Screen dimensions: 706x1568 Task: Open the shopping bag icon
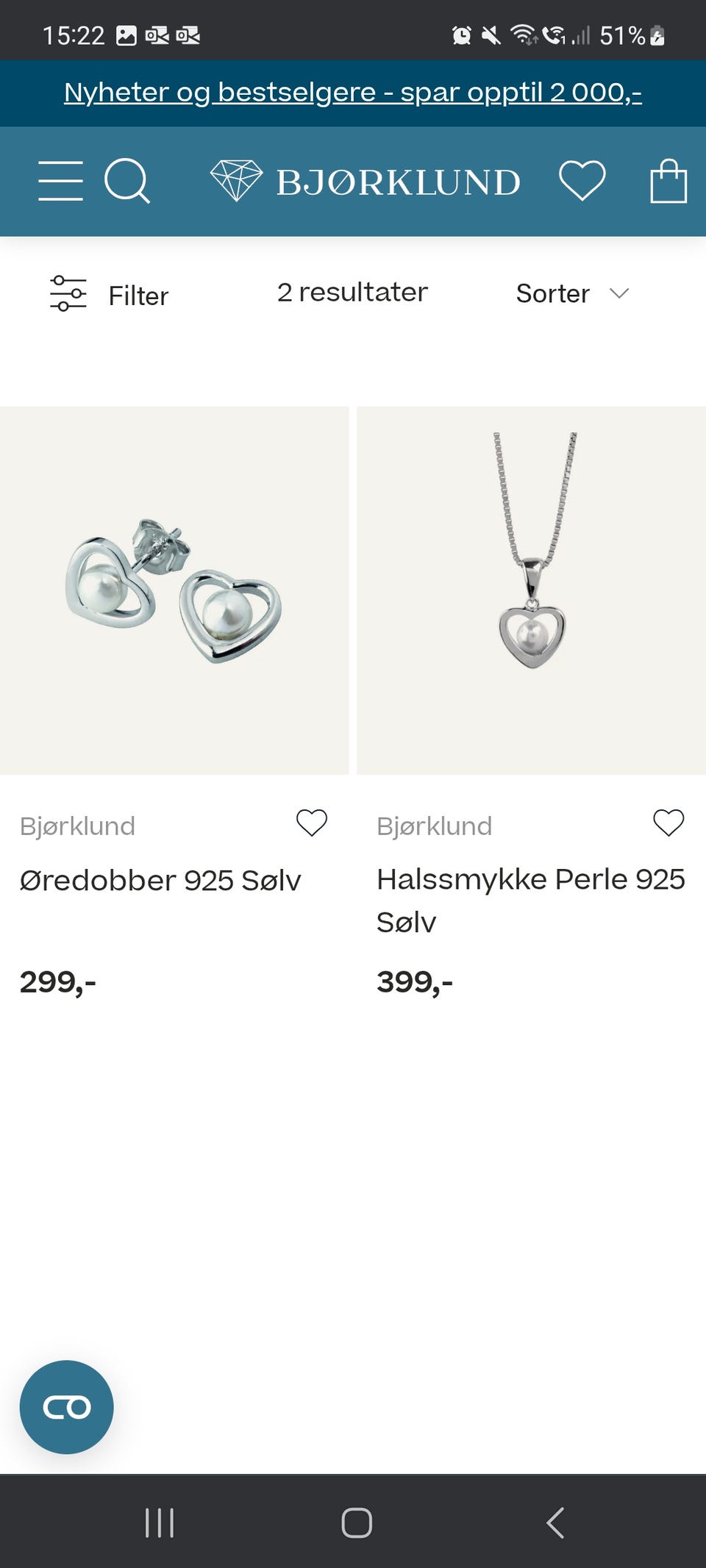point(668,179)
